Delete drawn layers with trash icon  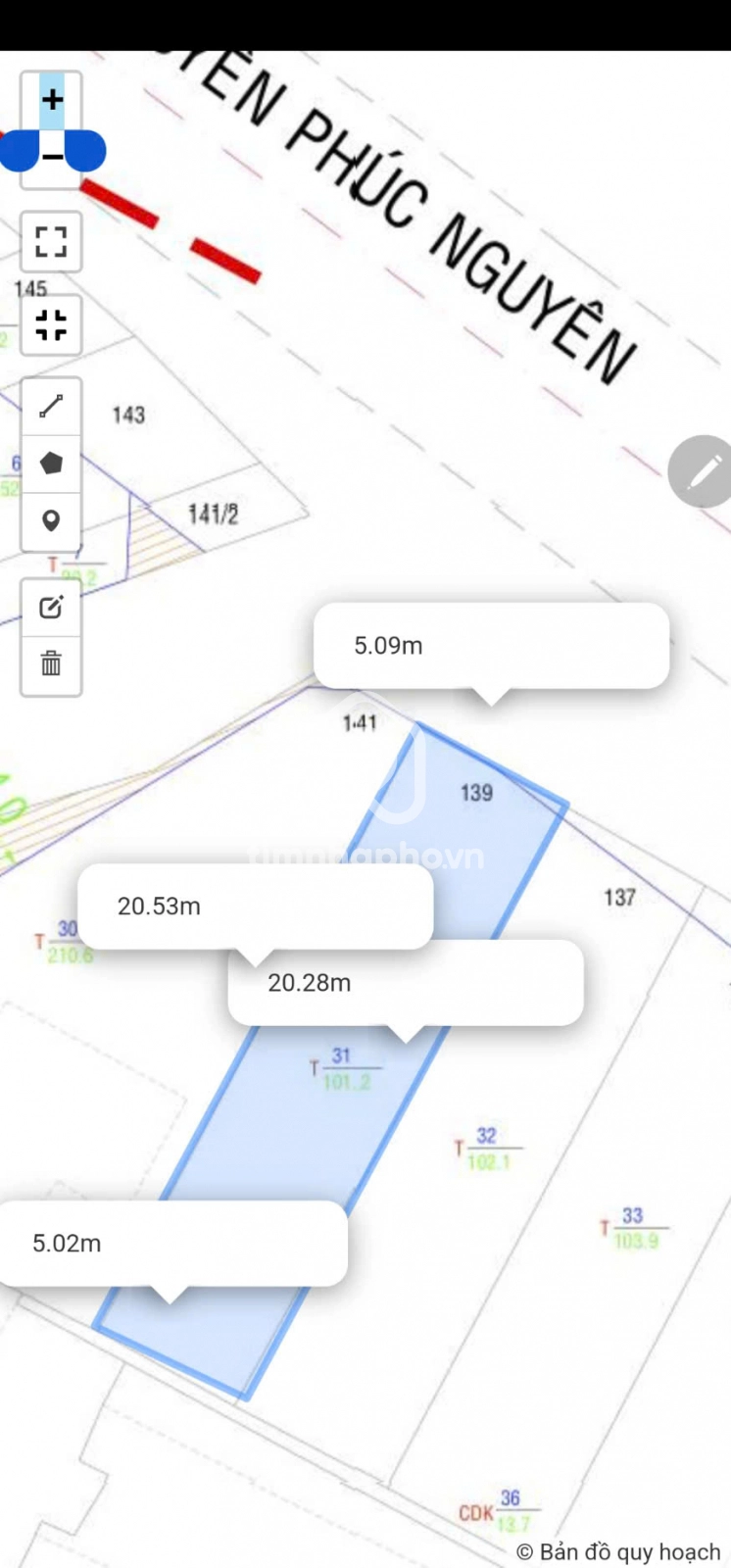[x=51, y=663]
